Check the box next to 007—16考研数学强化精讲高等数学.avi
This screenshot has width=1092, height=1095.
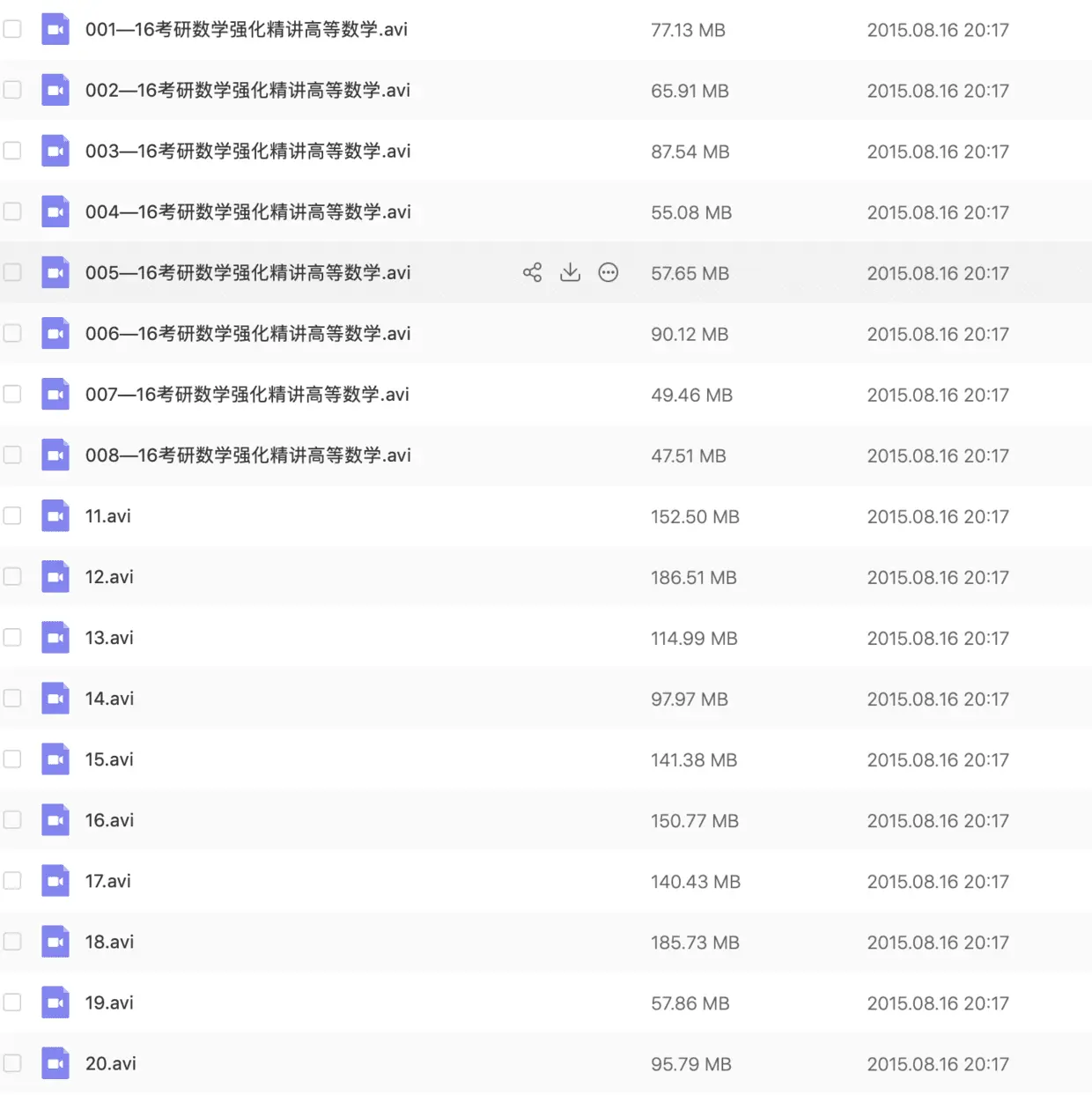point(12,394)
